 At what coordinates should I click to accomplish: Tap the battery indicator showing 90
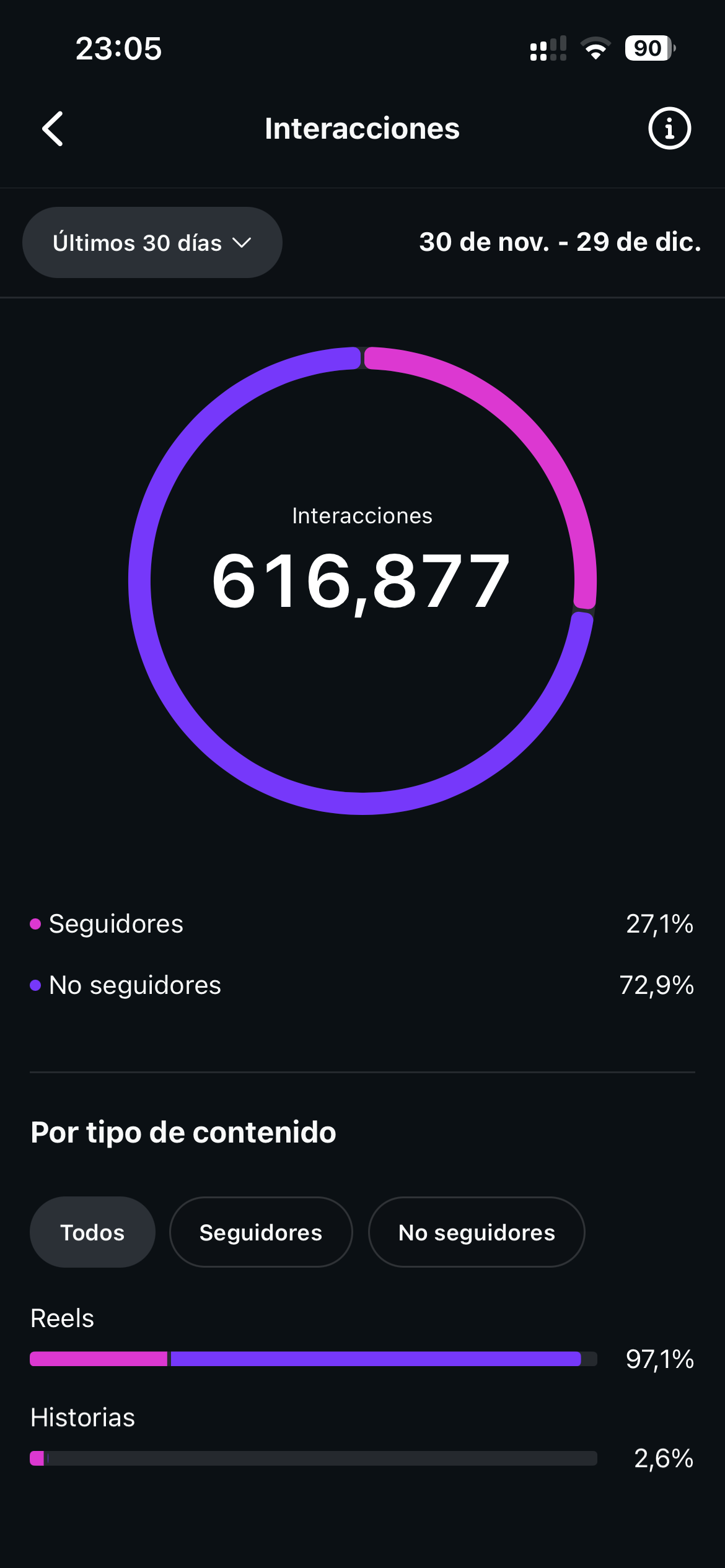pos(648,48)
